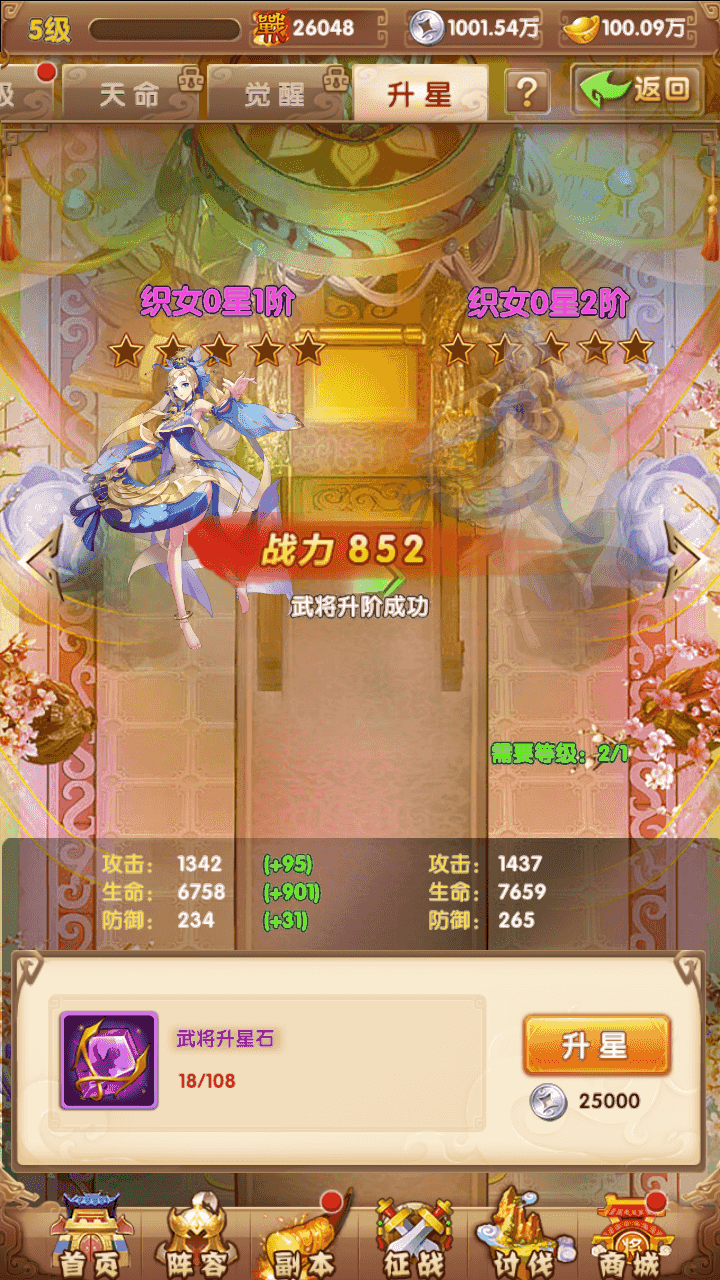Open the 武将升星石 item icon
This screenshot has height=1280, width=720.
pyautogui.click(x=109, y=1060)
